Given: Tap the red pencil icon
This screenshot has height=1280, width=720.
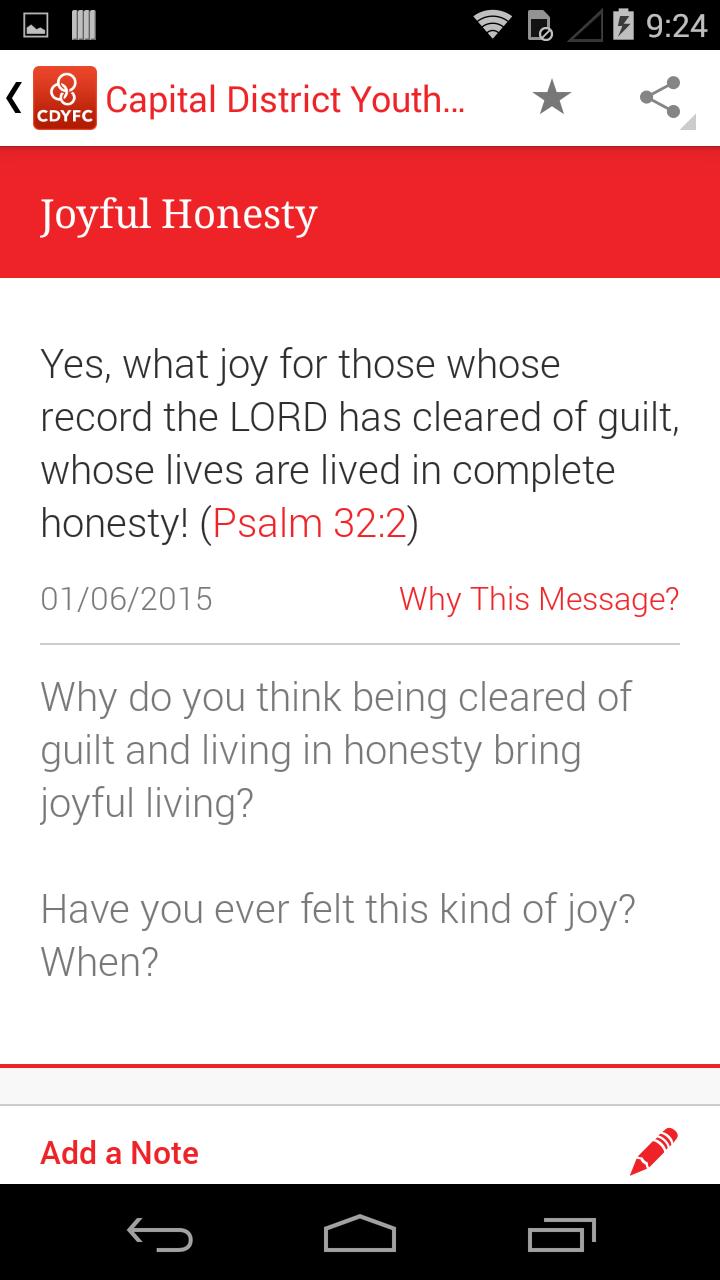Looking at the screenshot, I should (654, 1151).
